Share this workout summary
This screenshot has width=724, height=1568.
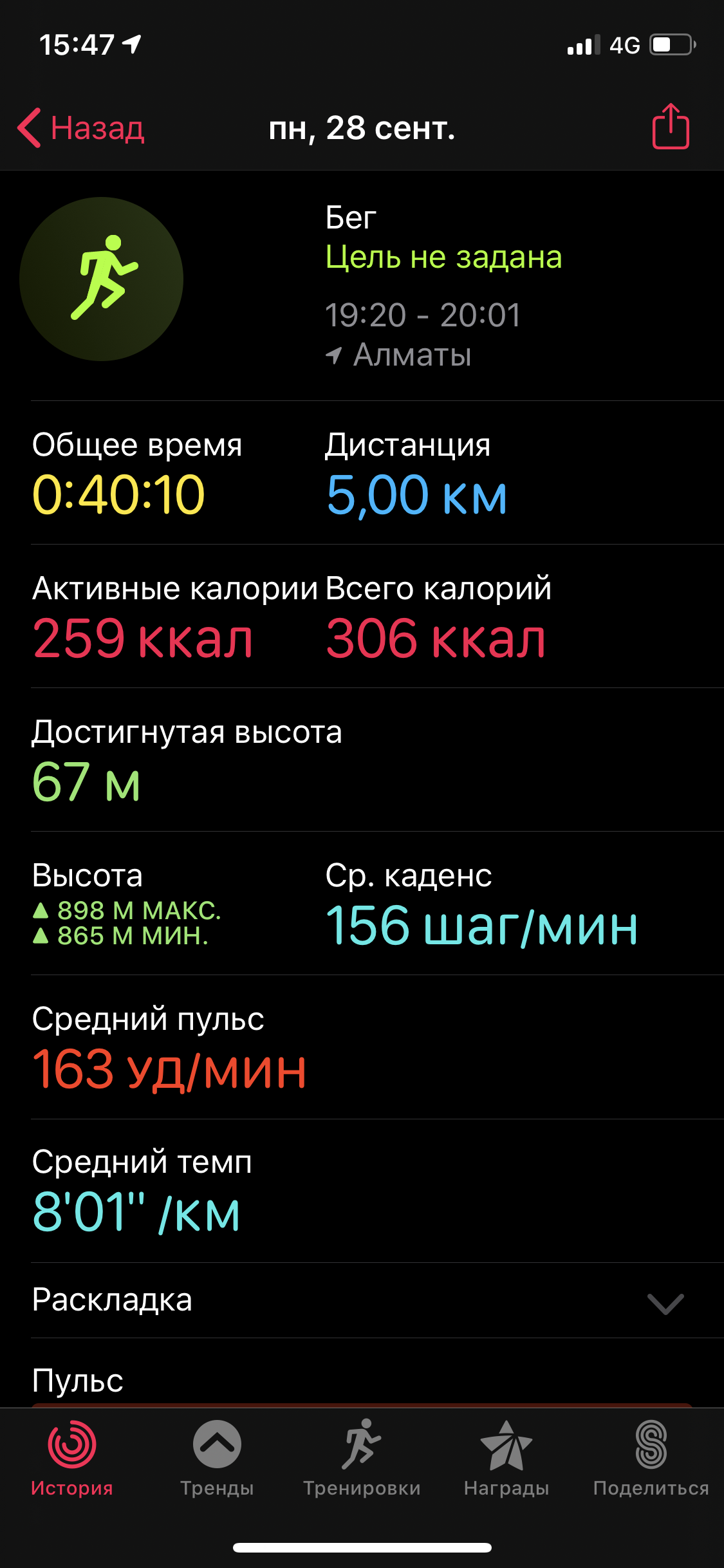pos(671,127)
